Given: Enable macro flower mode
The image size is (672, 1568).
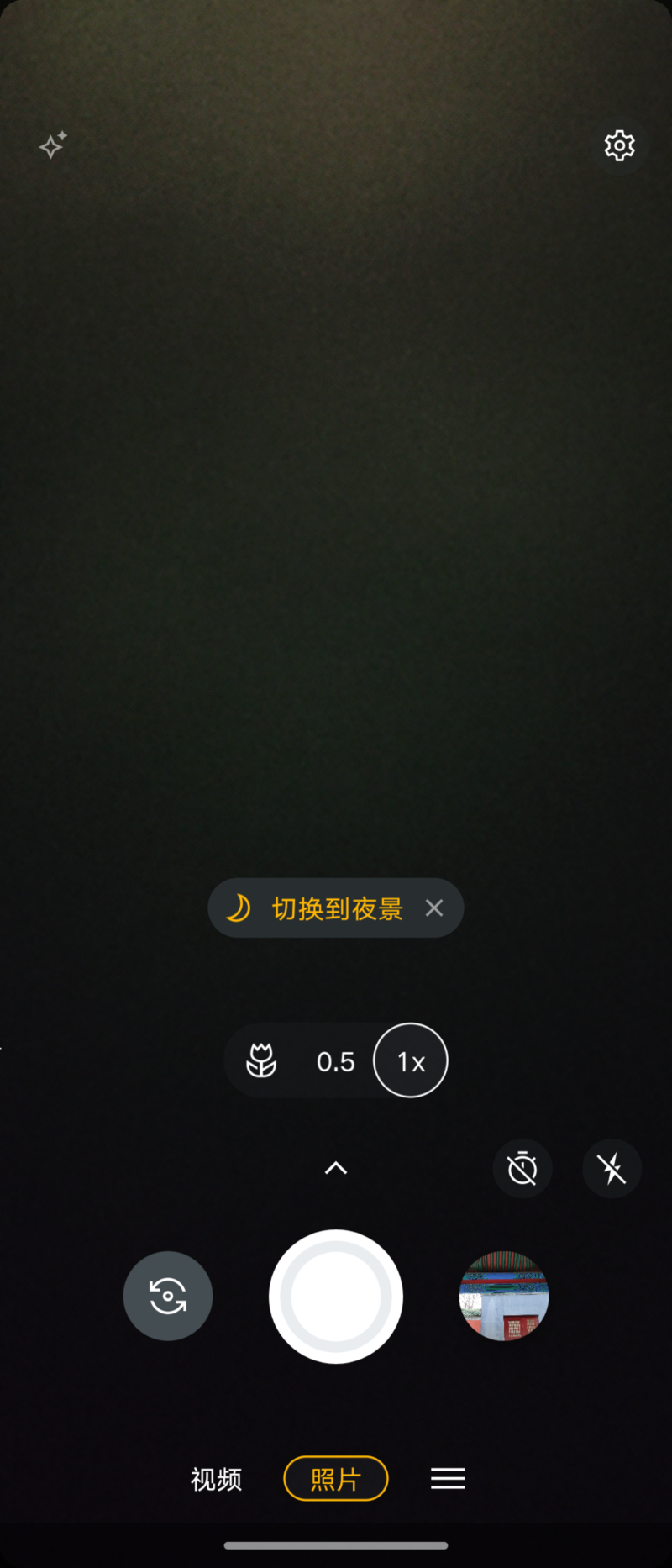Looking at the screenshot, I should coord(261,1061).
